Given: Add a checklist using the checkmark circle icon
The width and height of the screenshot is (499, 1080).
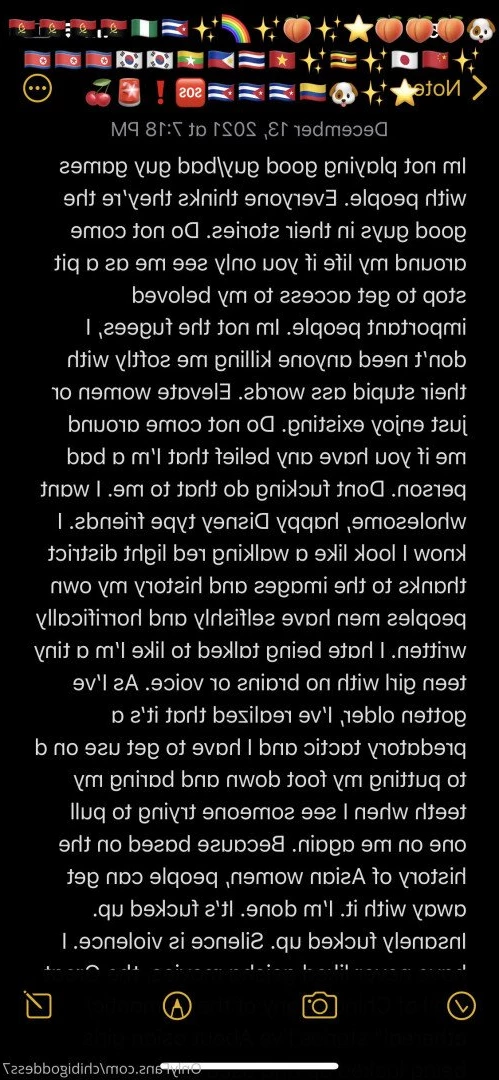Looking at the screenshot, I should click(461, 1006).
